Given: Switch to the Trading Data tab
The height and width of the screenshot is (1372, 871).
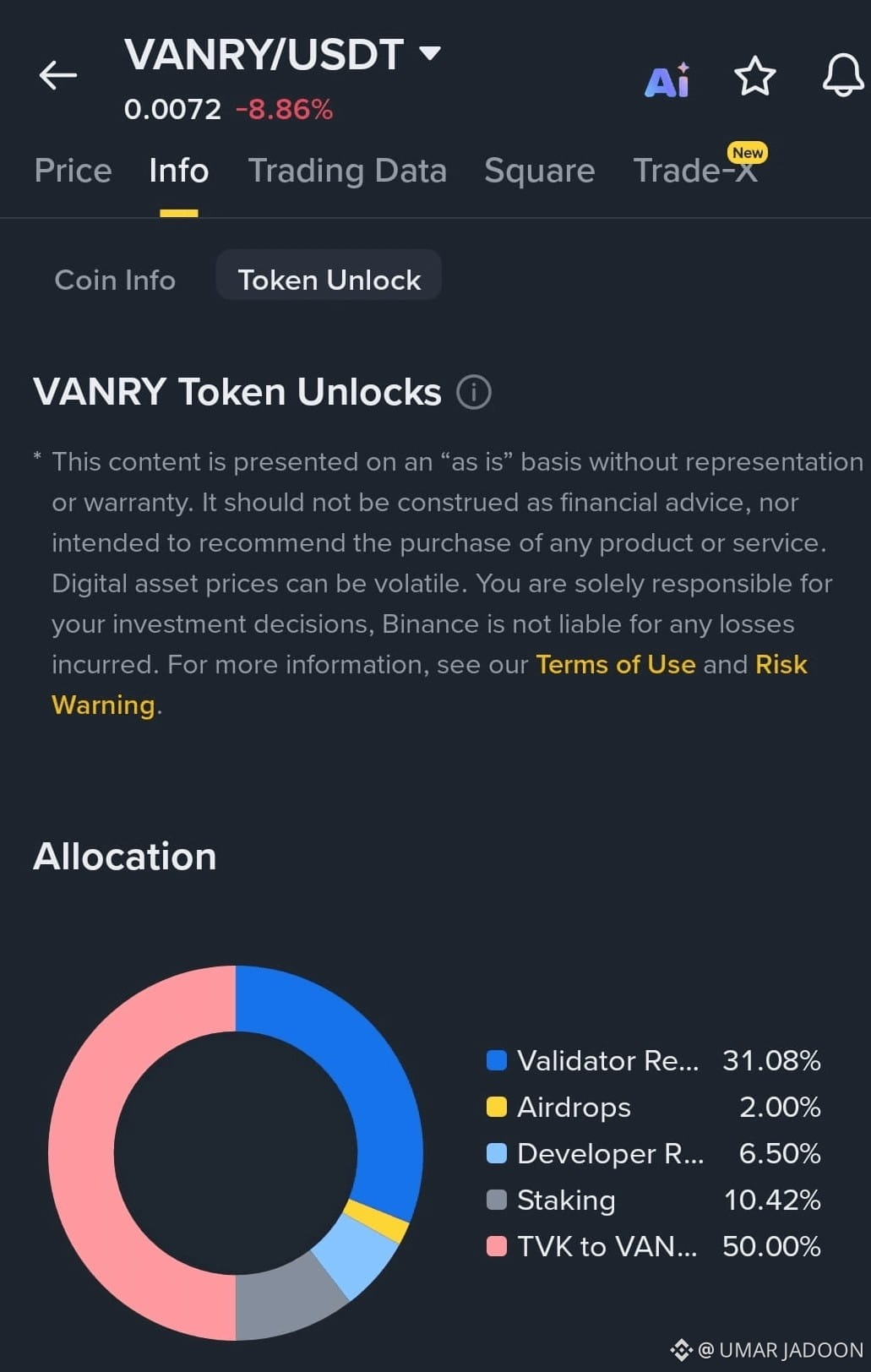Looking at the screenshot, I should click(x=346, y=171).
